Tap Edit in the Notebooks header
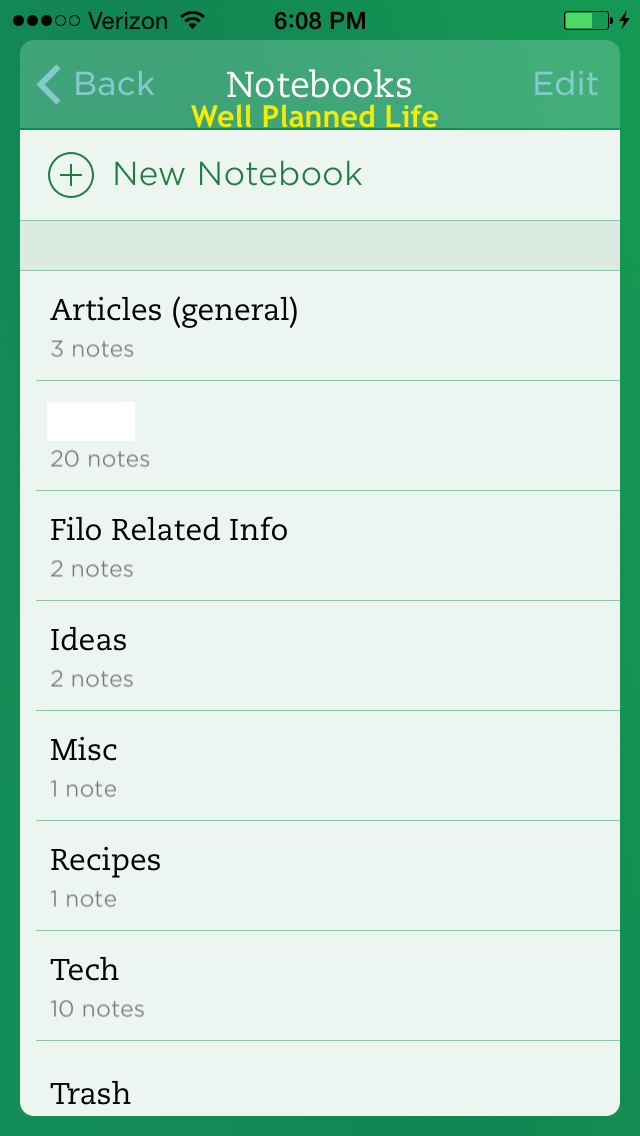Viewport: 640px width, 1136px height. click(x=565, y=84)
